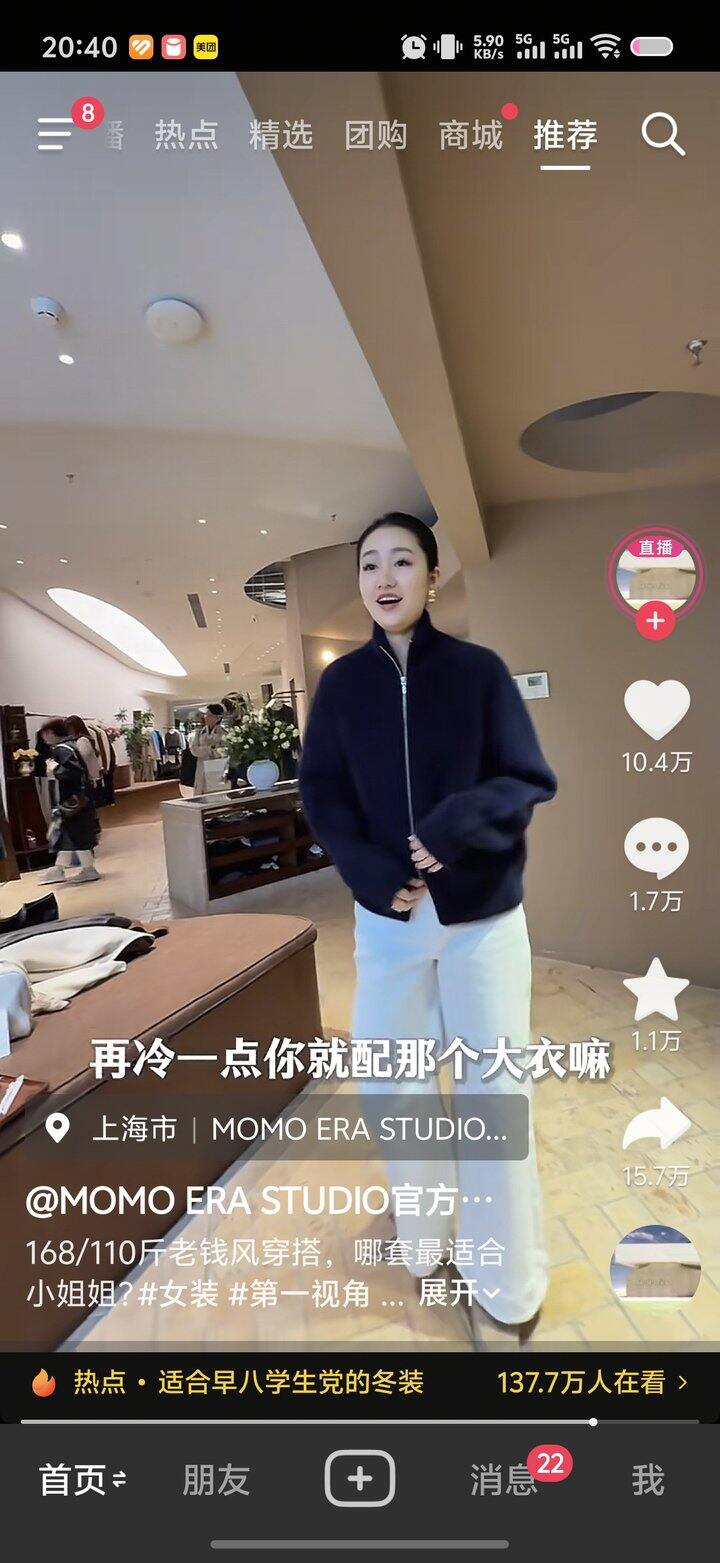Open the 上海市 MOMO ERA STUDIO location tag
Screen dimensions: 720x1563
[x=278, y=1129]
